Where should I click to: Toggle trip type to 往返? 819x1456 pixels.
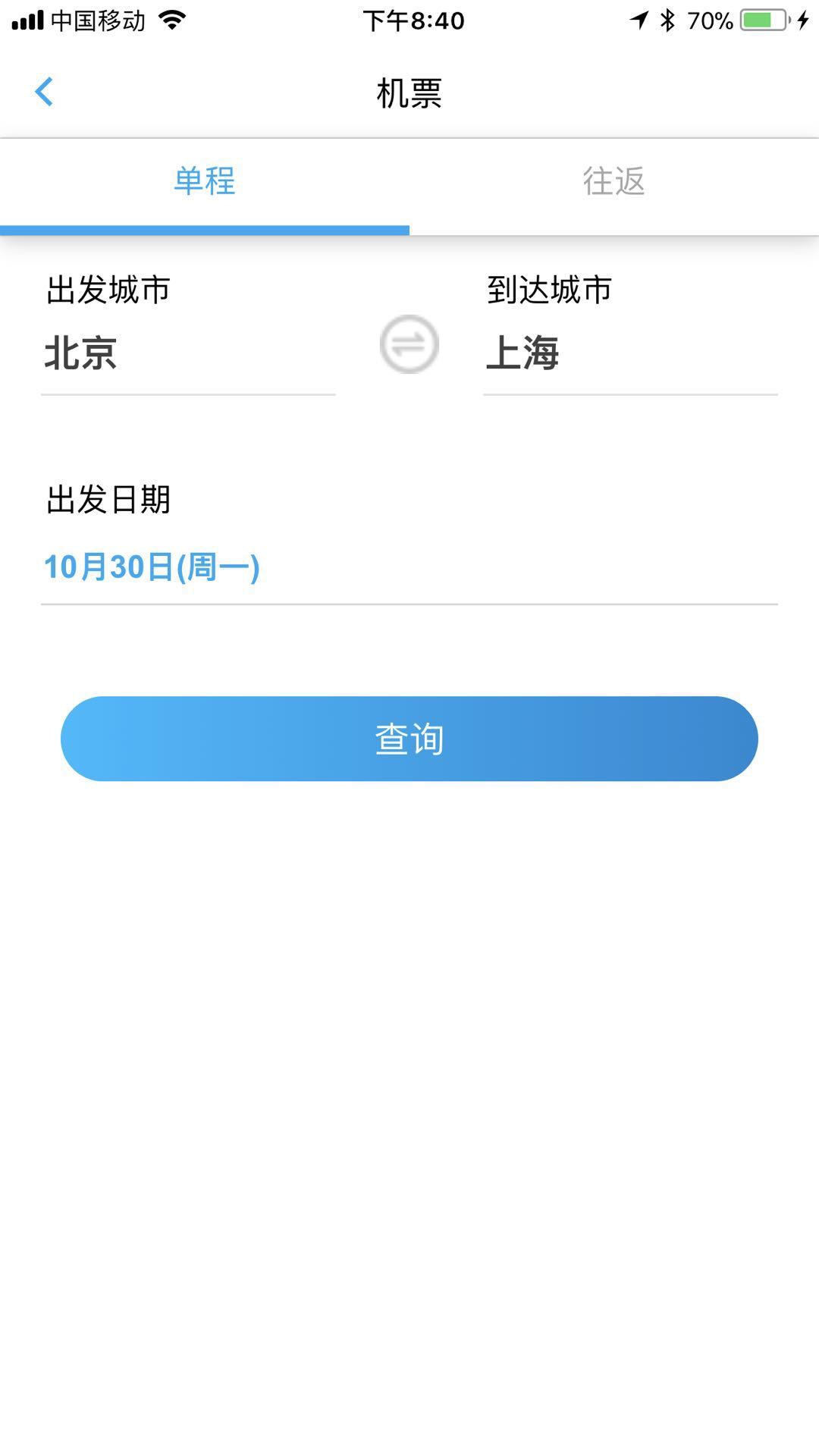tap(614, 182)
